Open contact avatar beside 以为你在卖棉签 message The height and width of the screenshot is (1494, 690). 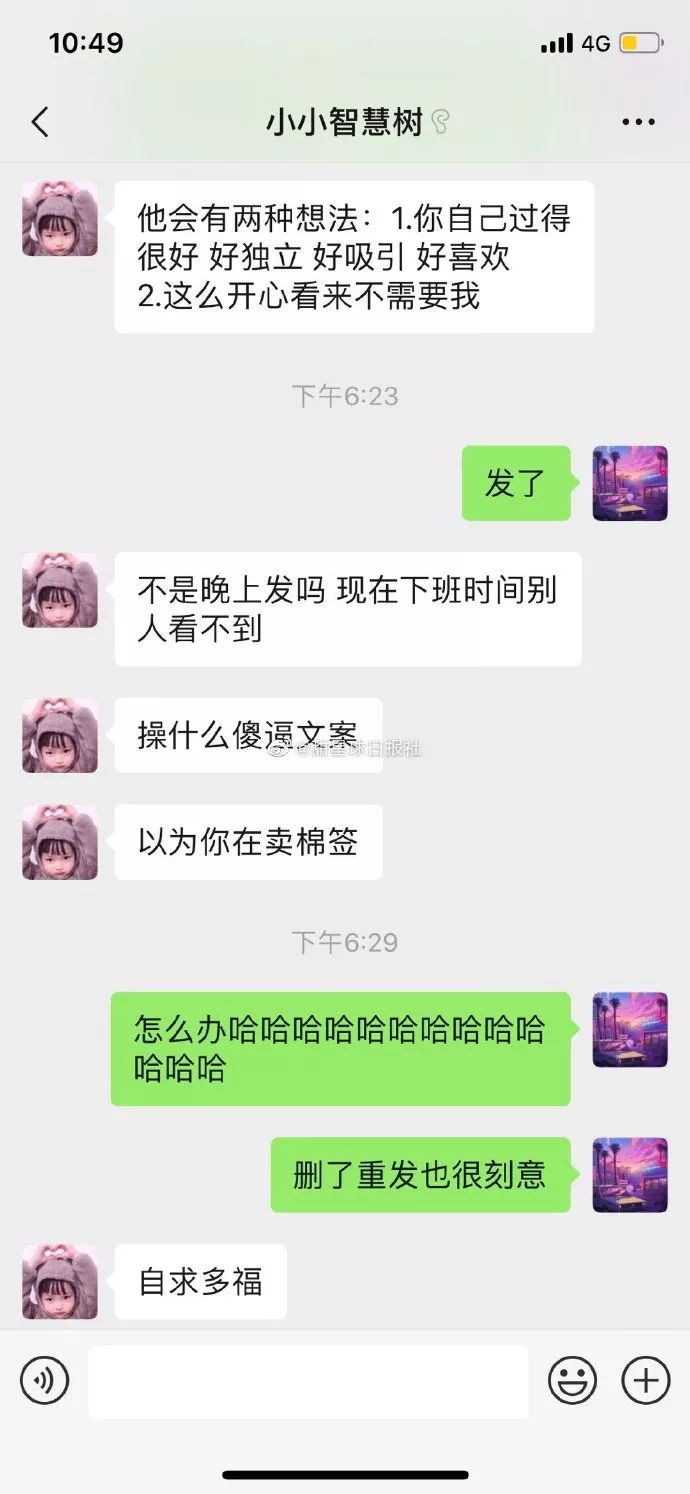60,842
